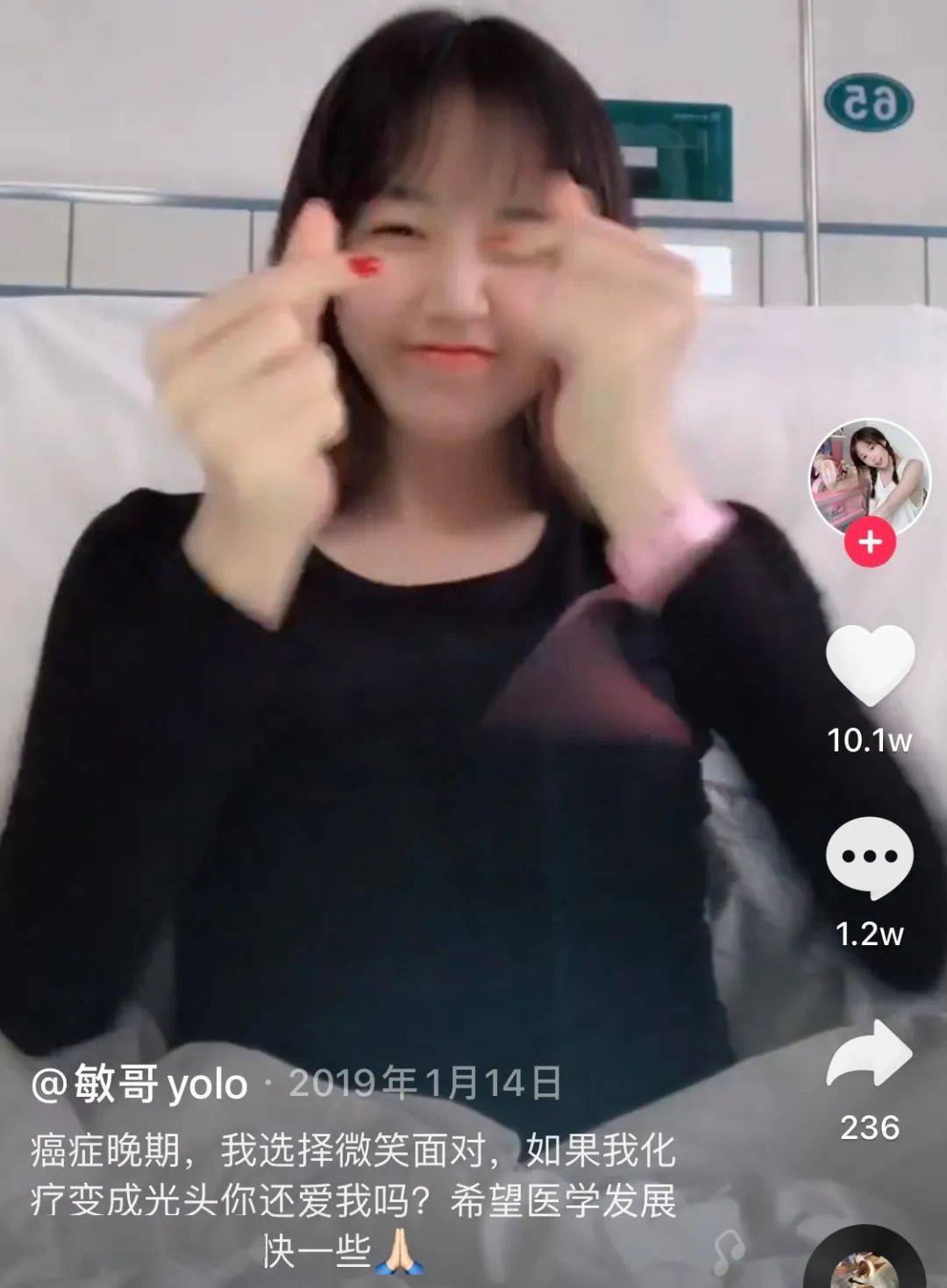Follow the creator with the red plus

pyautogui.click(x=870, y=543)
